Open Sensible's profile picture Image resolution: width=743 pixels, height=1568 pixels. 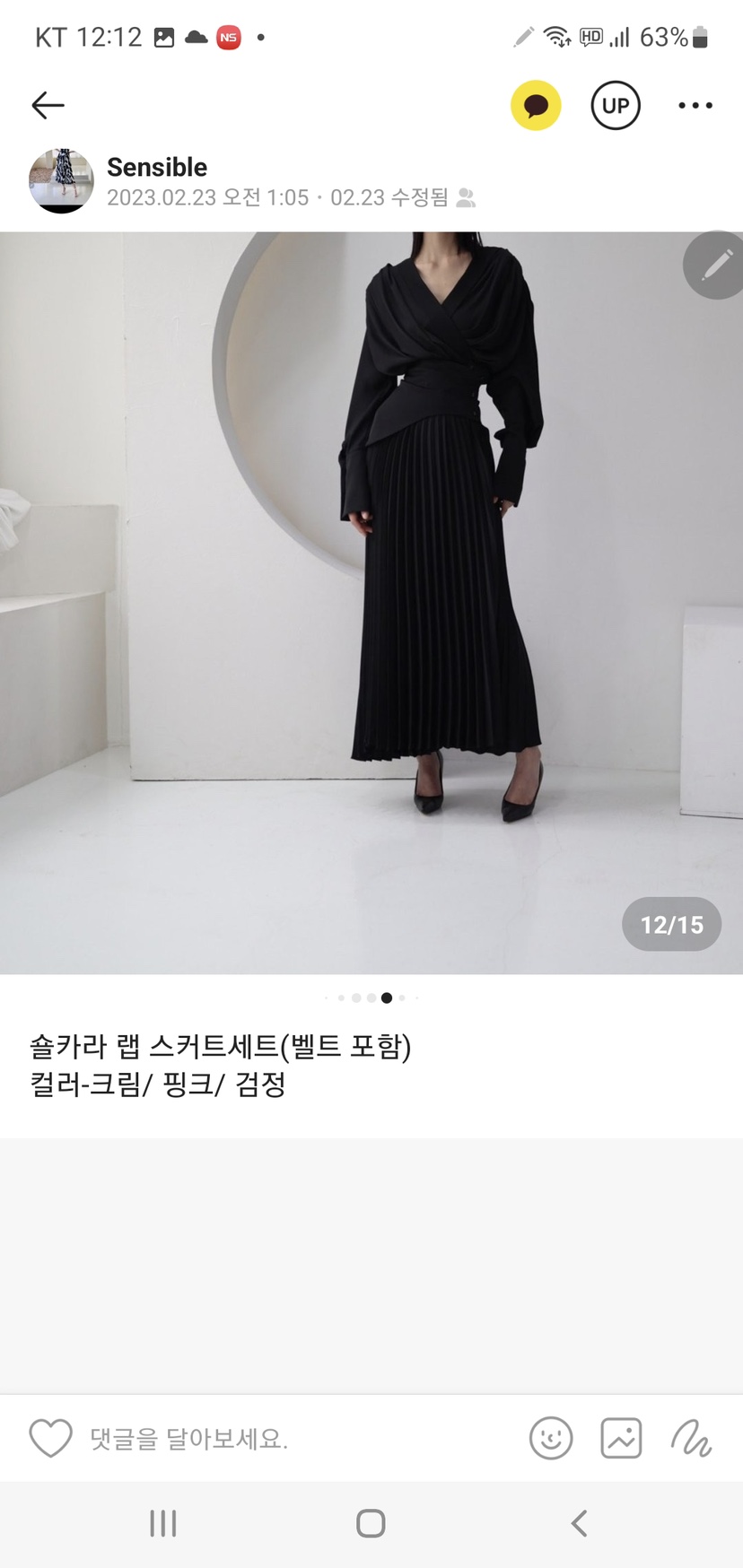tap(61, 181)
